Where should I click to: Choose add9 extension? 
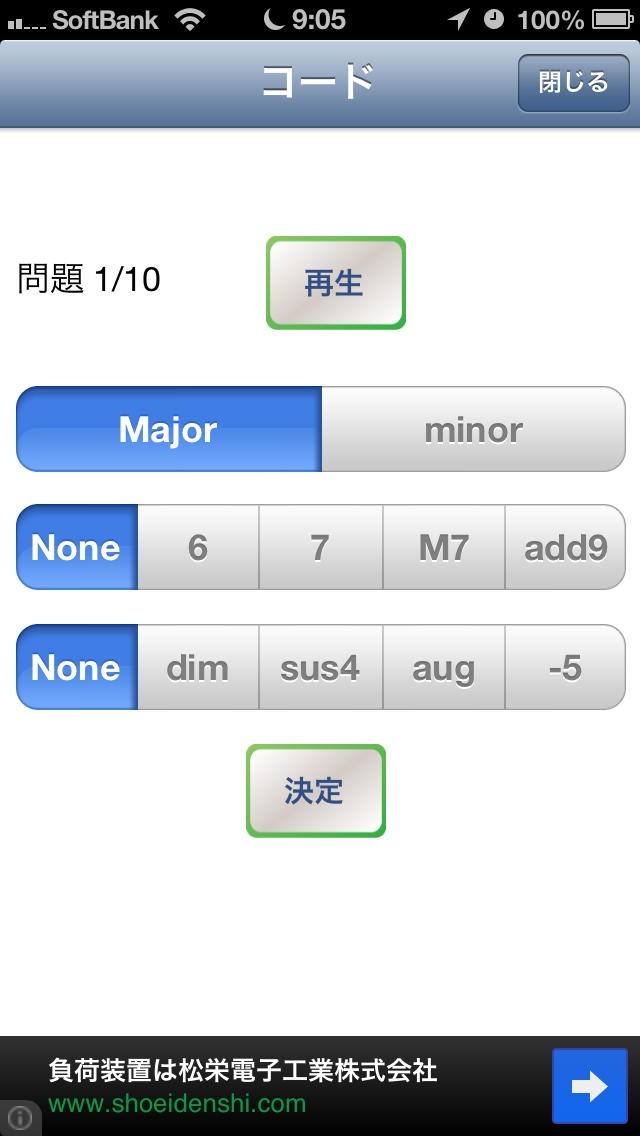point(565,548)
